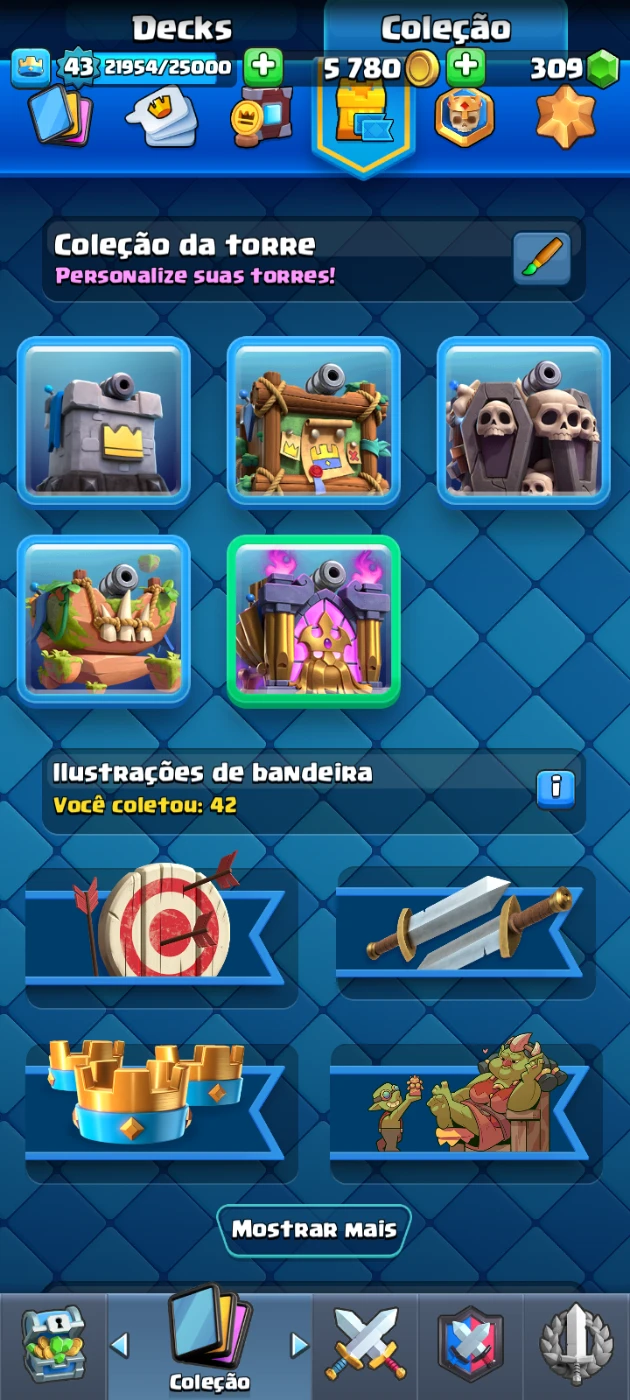Screen dimensions: 630x1400
Task: Open the clan shield tab
Action: (x=470, y=1345)
